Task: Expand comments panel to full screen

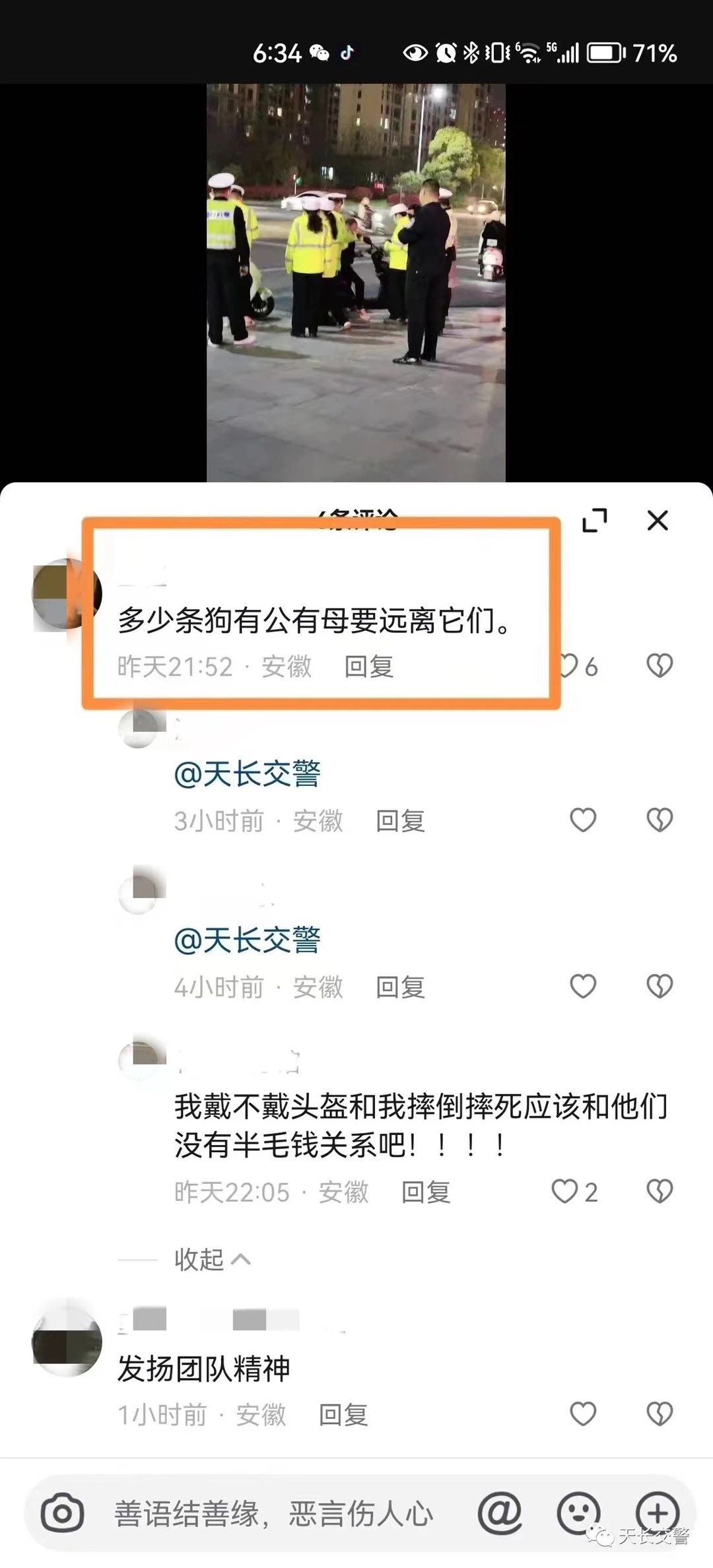Action: point(594,521)
